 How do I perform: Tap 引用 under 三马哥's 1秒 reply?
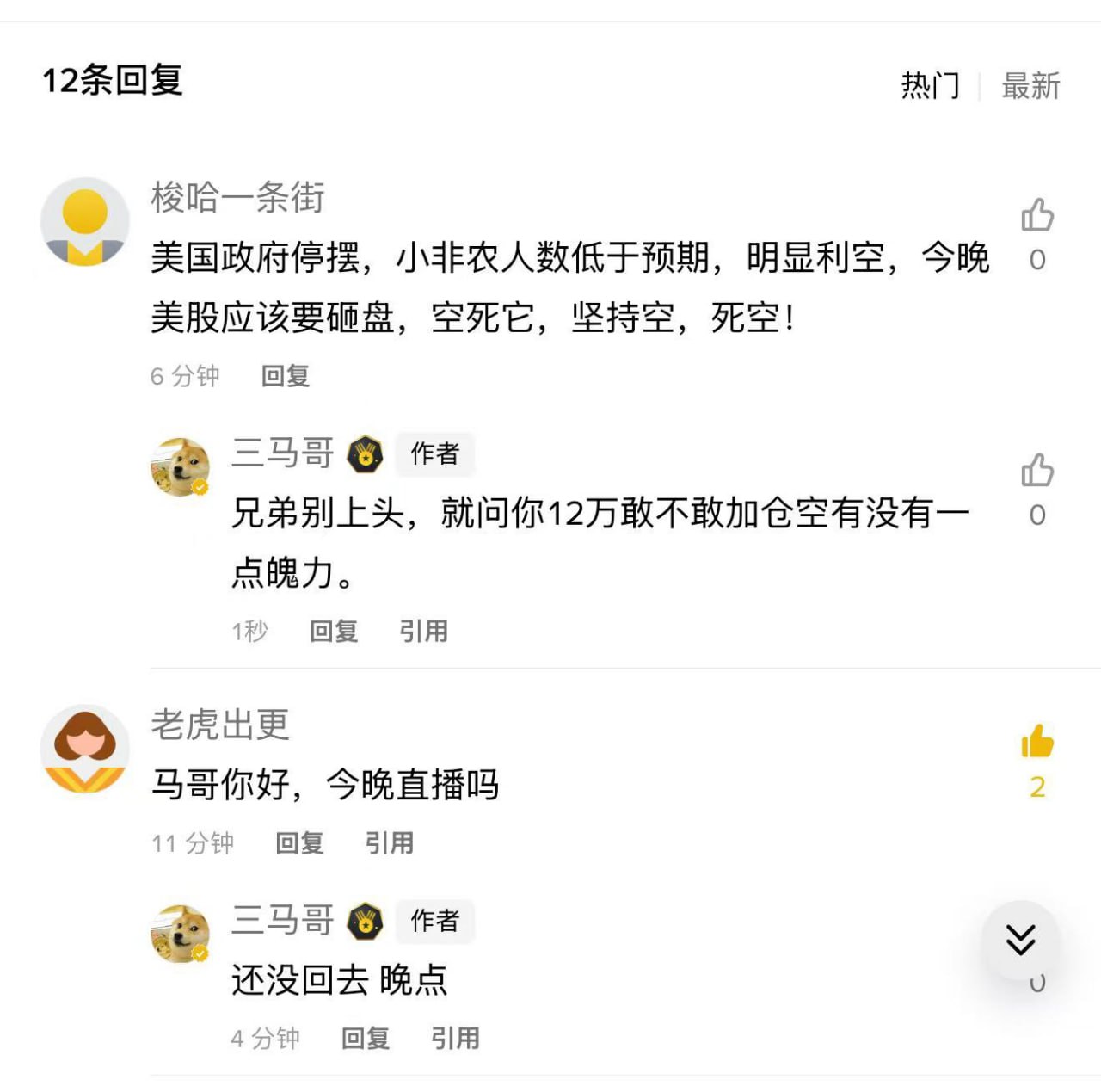tap(423, 631)
